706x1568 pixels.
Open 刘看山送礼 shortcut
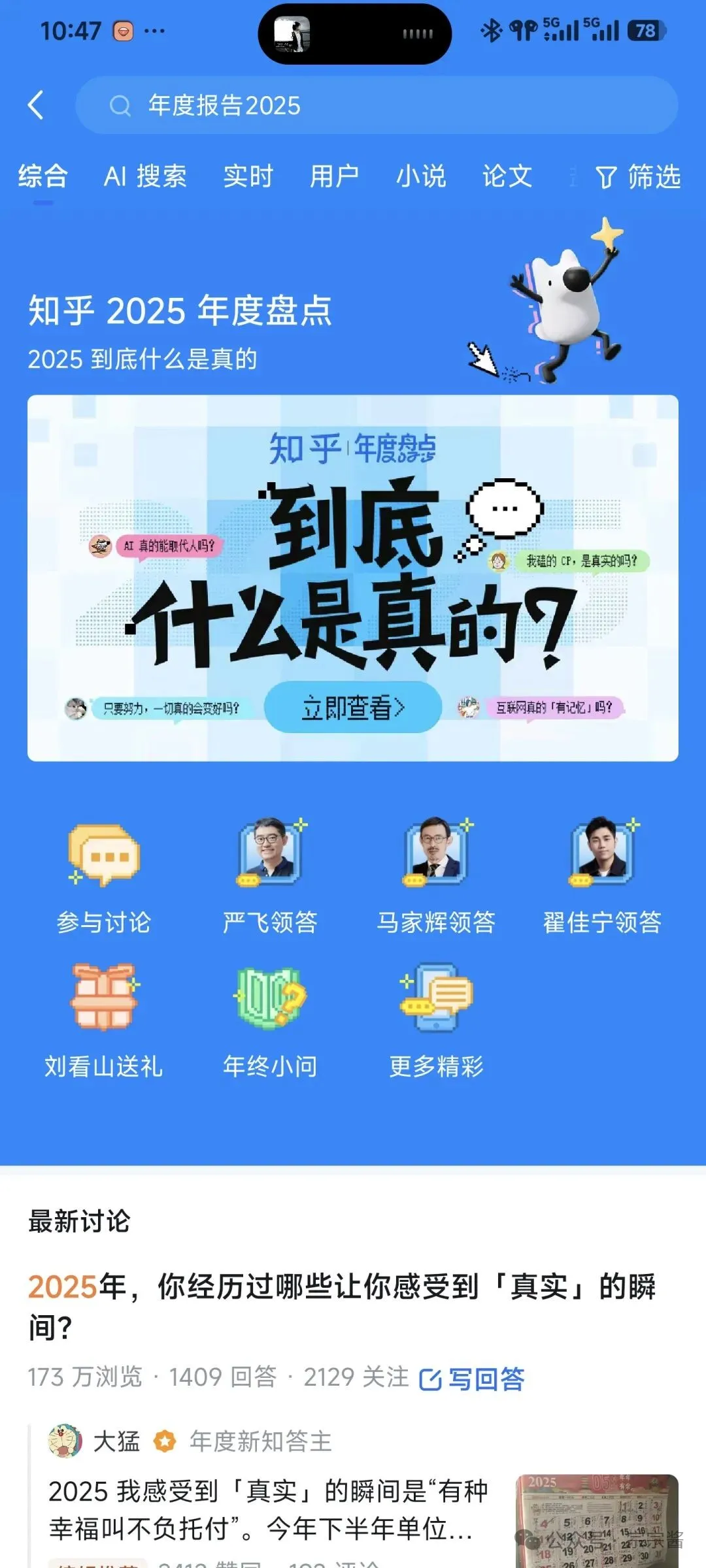(104, 1021)
